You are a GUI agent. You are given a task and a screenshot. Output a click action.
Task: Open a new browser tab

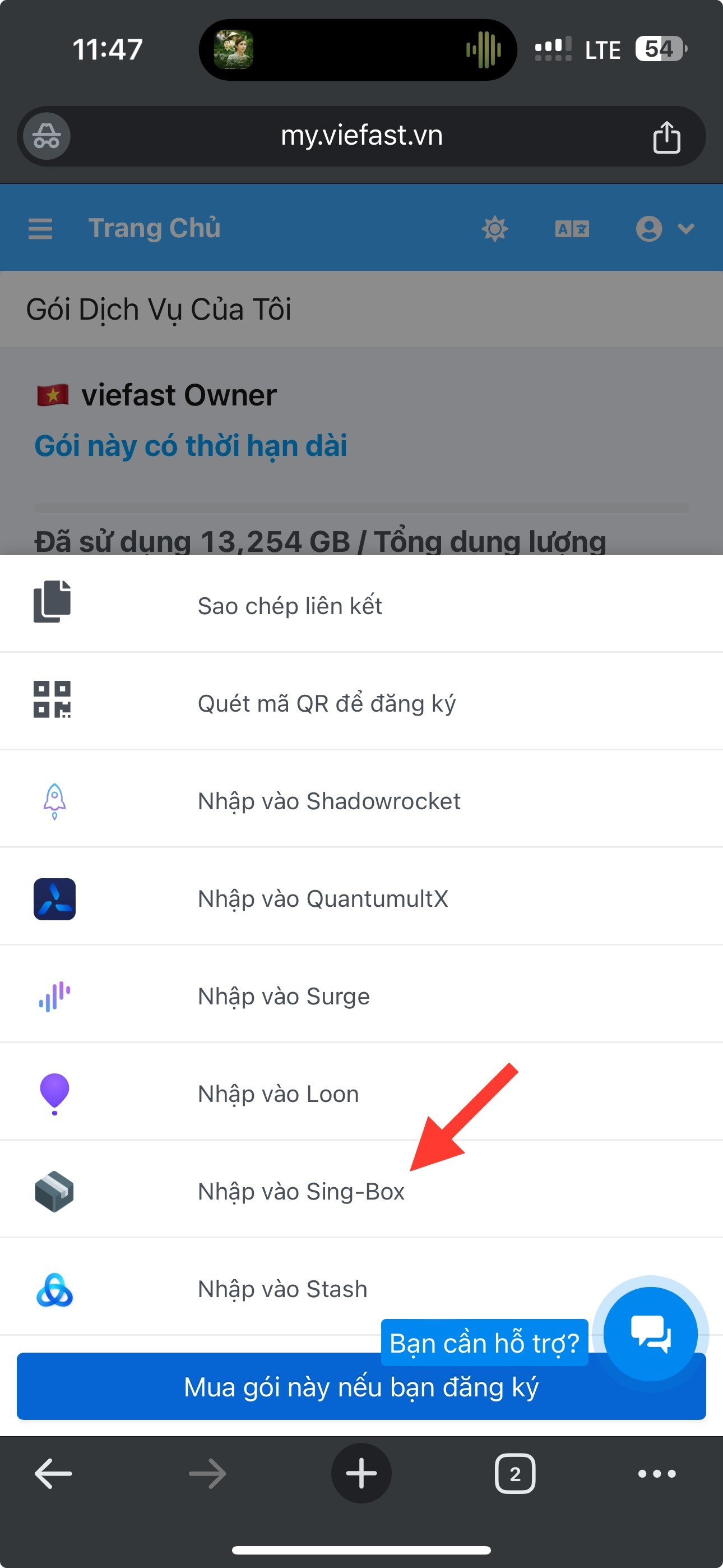[x=361, y=1474]
